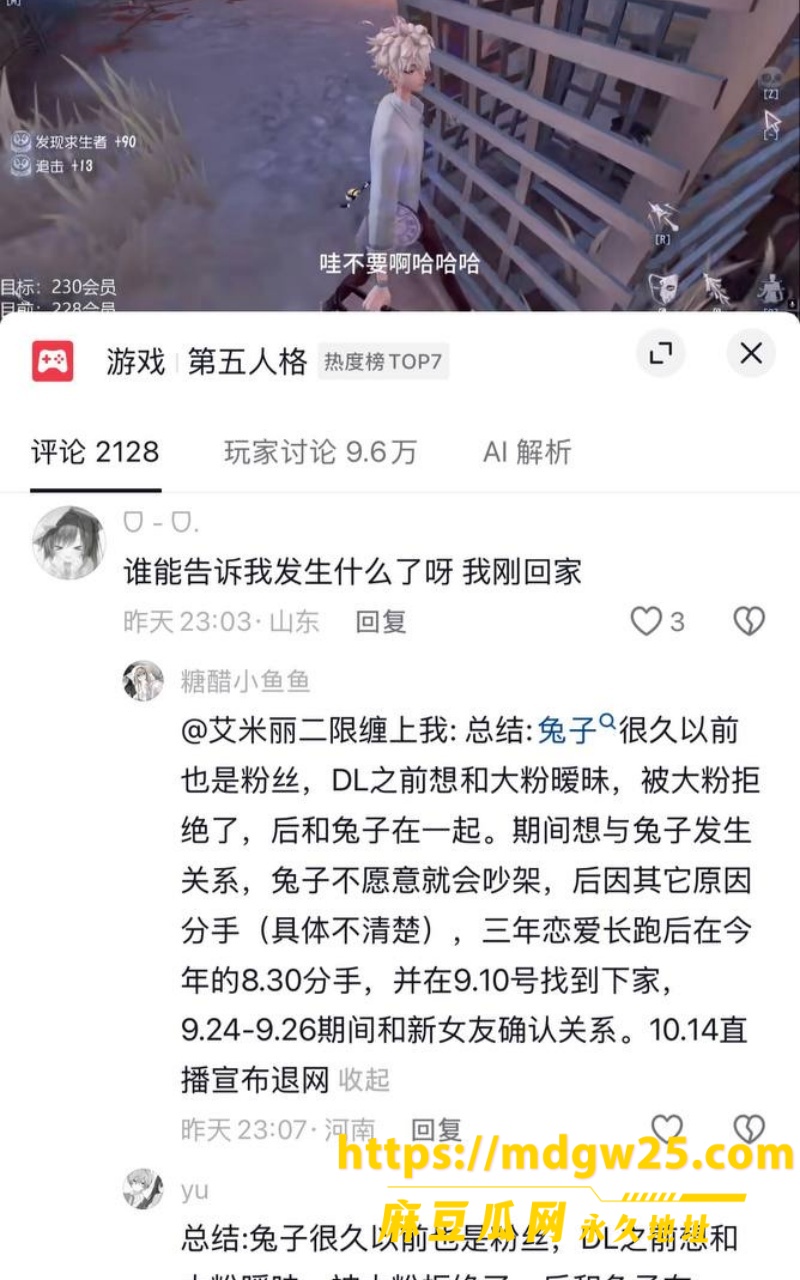Tap the video playing above the comments
800x1280 pixels.
400,155
